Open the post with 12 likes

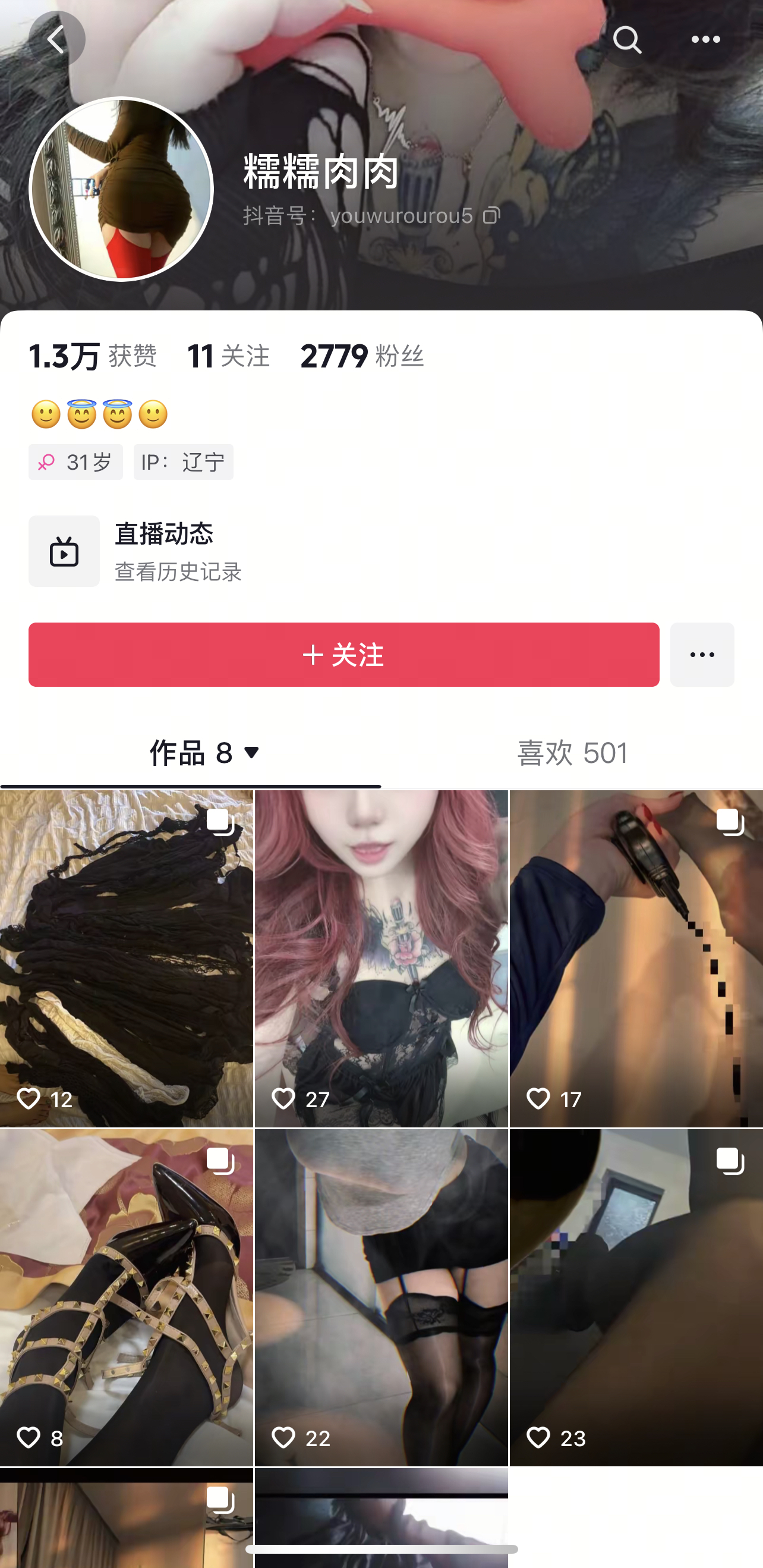point(127,958)
